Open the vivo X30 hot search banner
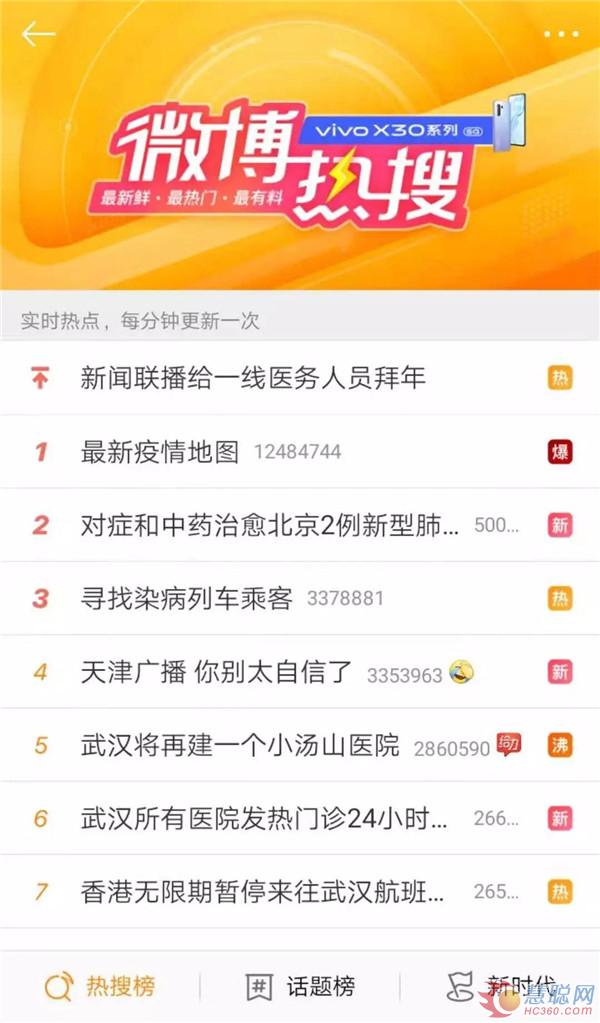 (300, 165)
